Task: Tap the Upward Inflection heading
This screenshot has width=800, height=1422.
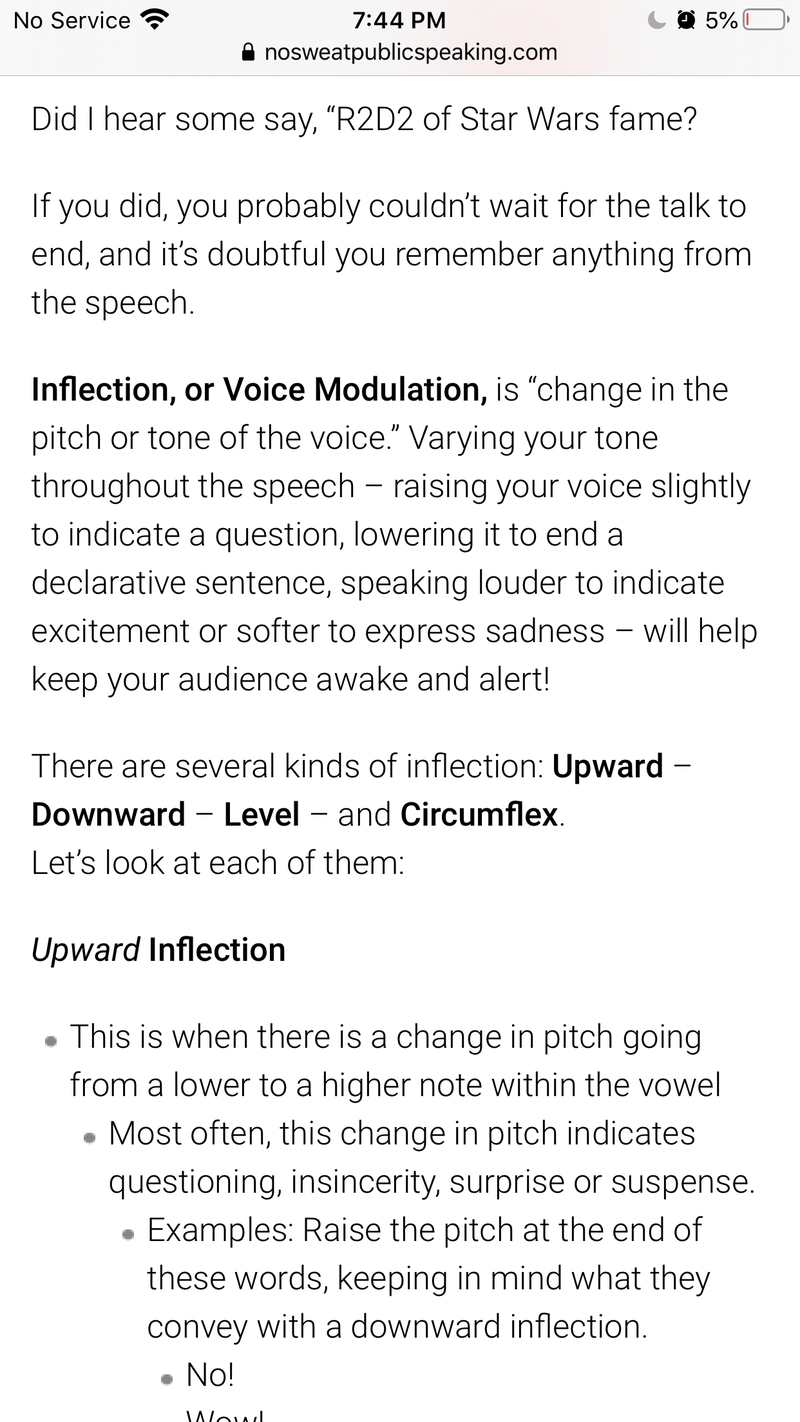Action: click(x=158, y=949)
